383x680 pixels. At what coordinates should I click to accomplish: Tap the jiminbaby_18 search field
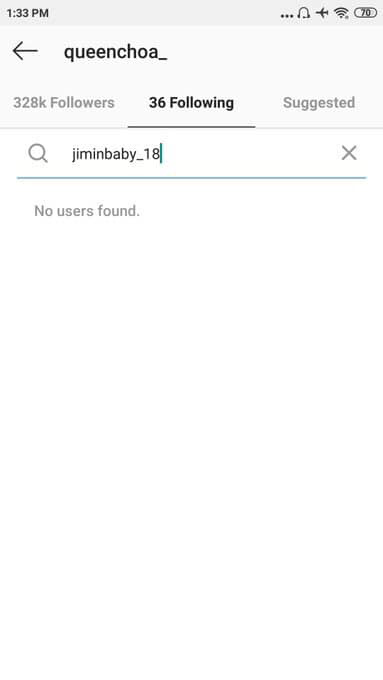click(x=191, y=154)
